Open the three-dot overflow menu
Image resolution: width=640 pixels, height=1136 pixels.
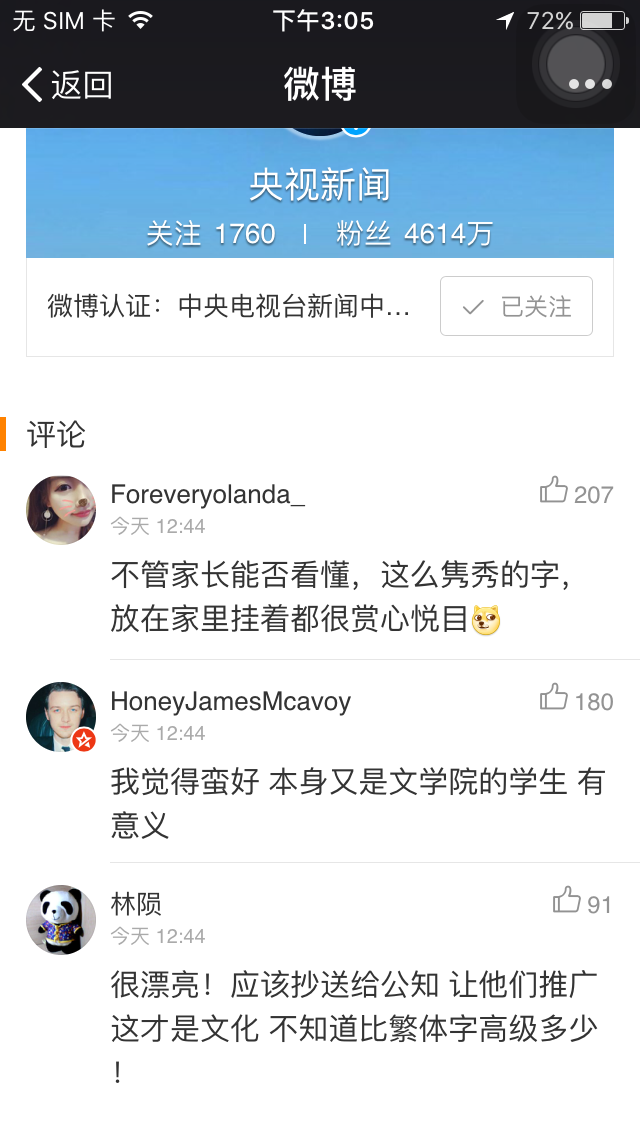tap(589, 84)
